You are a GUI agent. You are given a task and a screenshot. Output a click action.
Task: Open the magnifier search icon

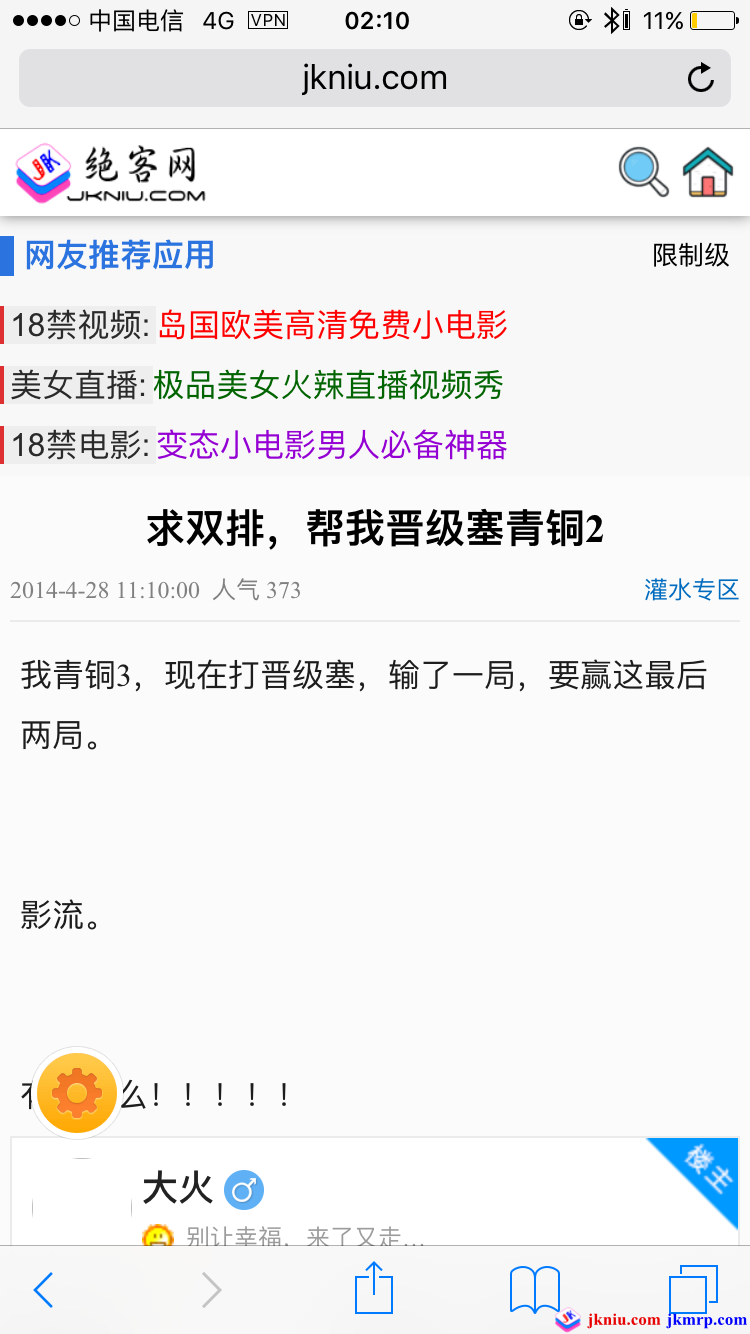(x=643, y=172)
